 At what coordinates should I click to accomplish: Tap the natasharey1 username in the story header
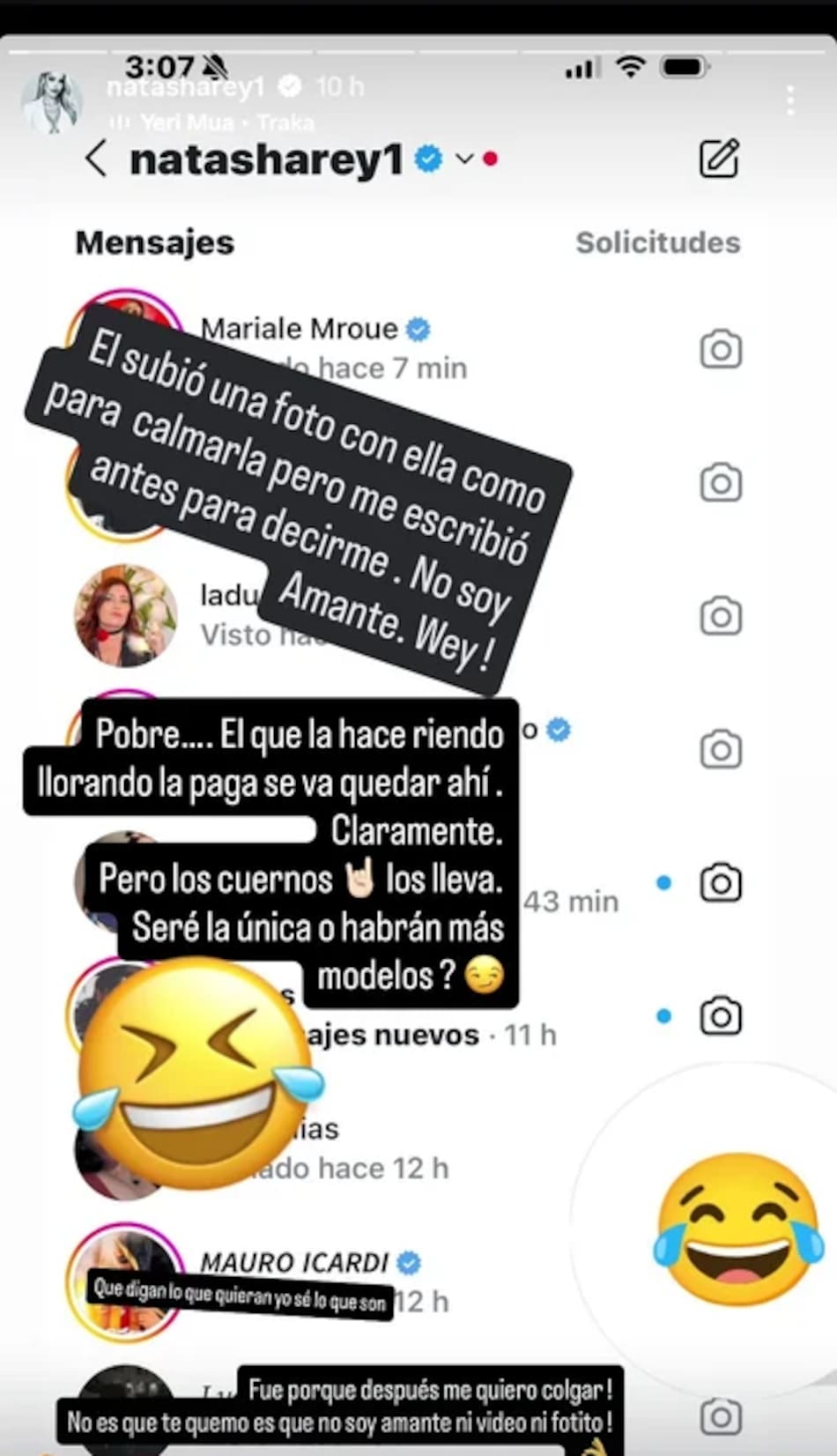[x=186, y=86]
